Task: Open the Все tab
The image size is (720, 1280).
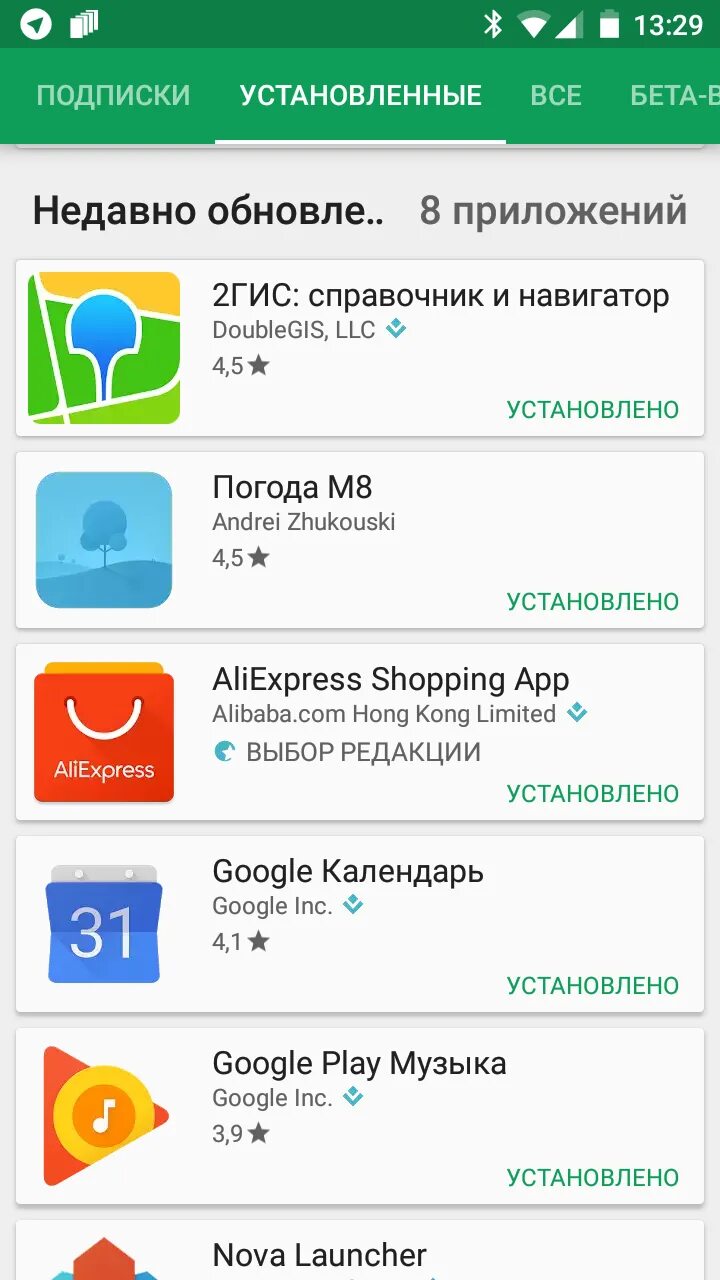Action: tap(556, 95)
